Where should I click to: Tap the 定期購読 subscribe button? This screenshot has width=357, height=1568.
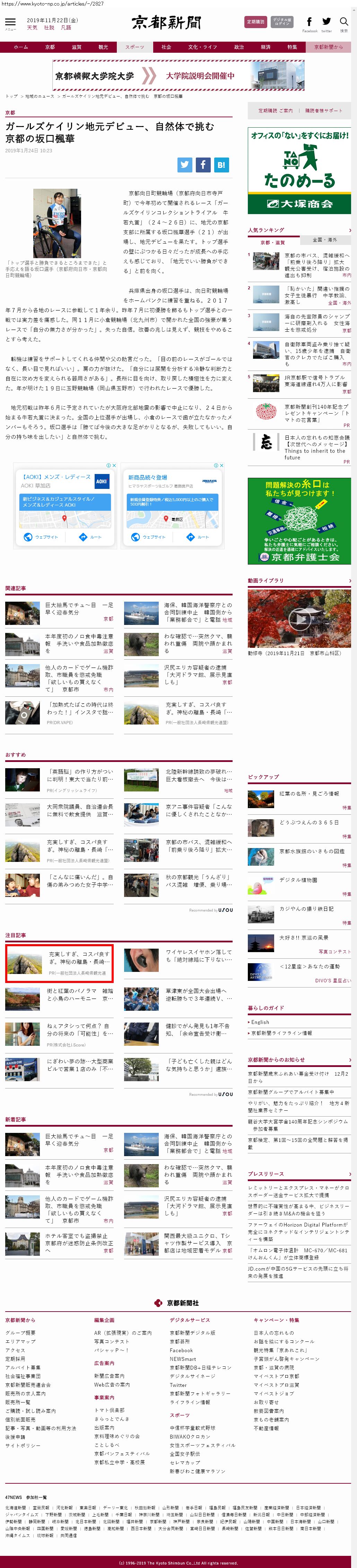255,22
